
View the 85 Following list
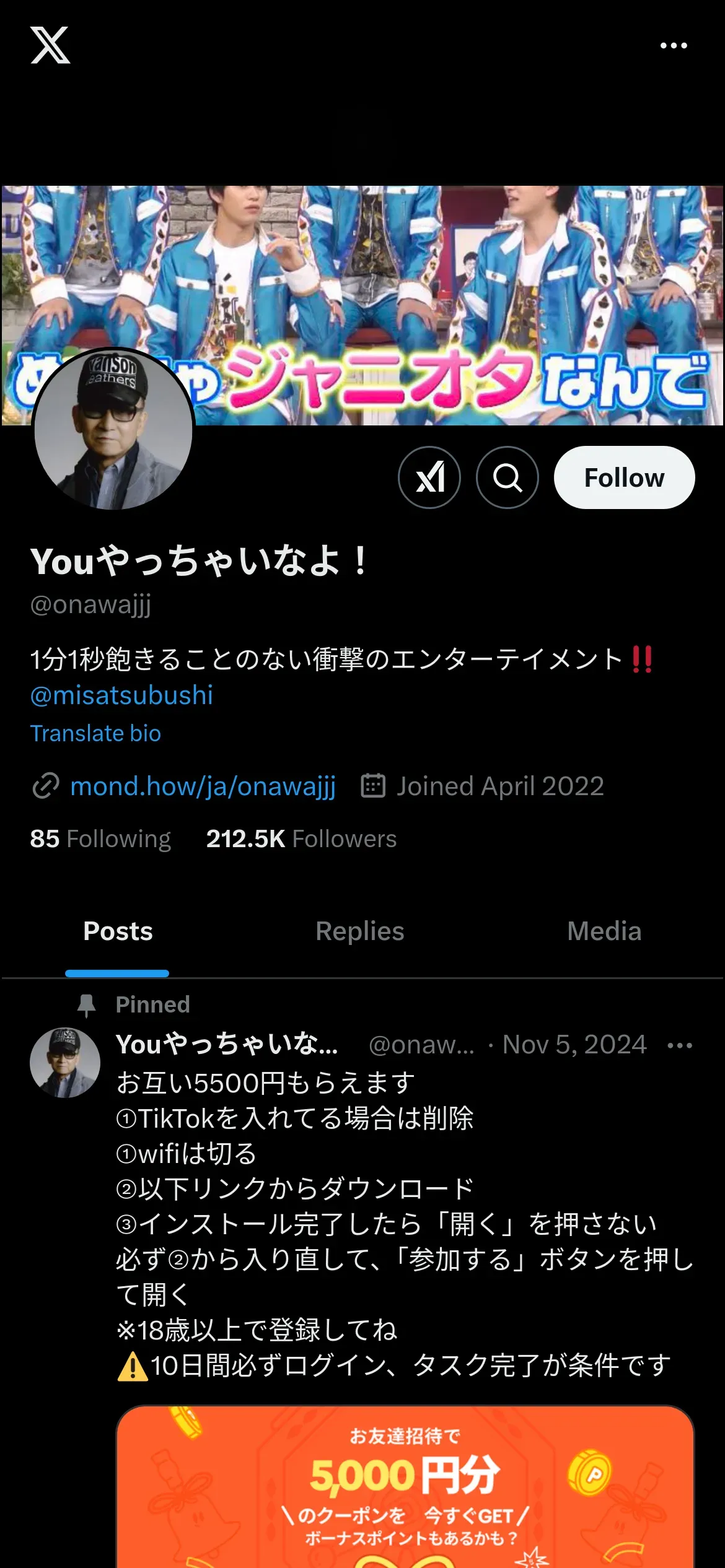click(x=100, y=839)
